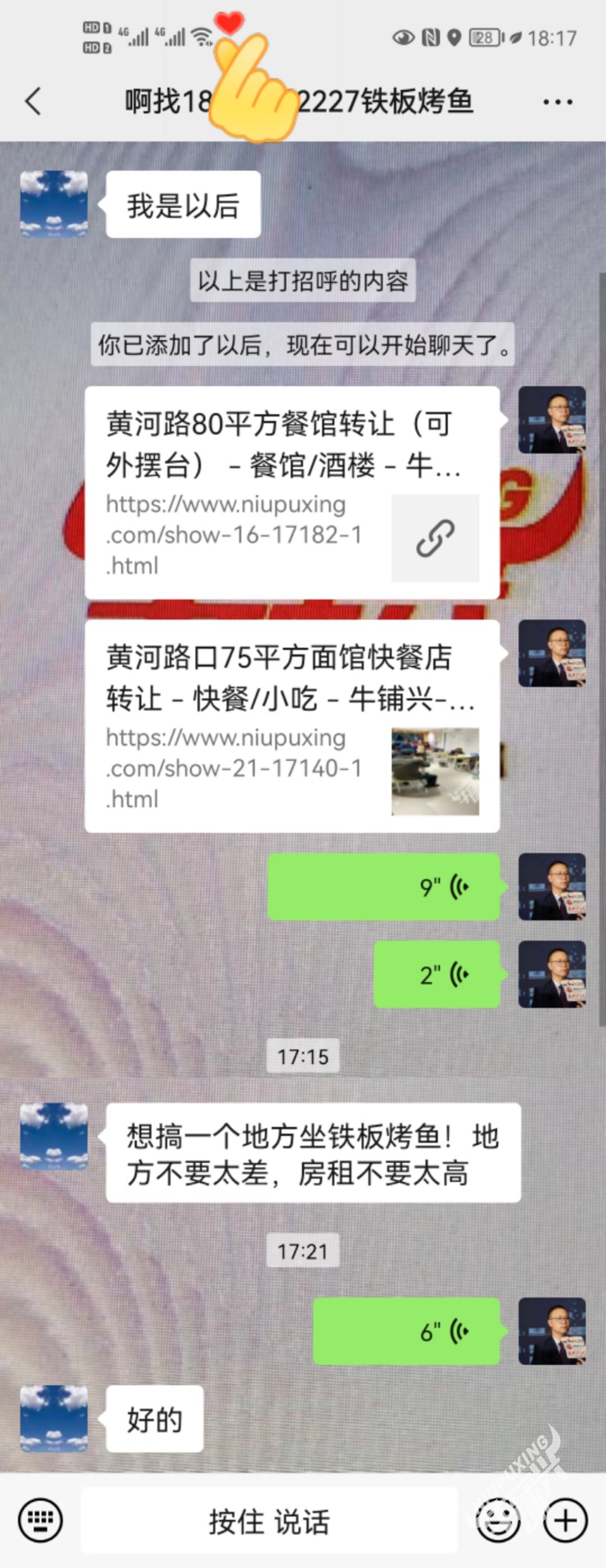This screenshot has width=606, height=1568.
Task: Open the emoji sticker panel
Action: coord(499,1520)
